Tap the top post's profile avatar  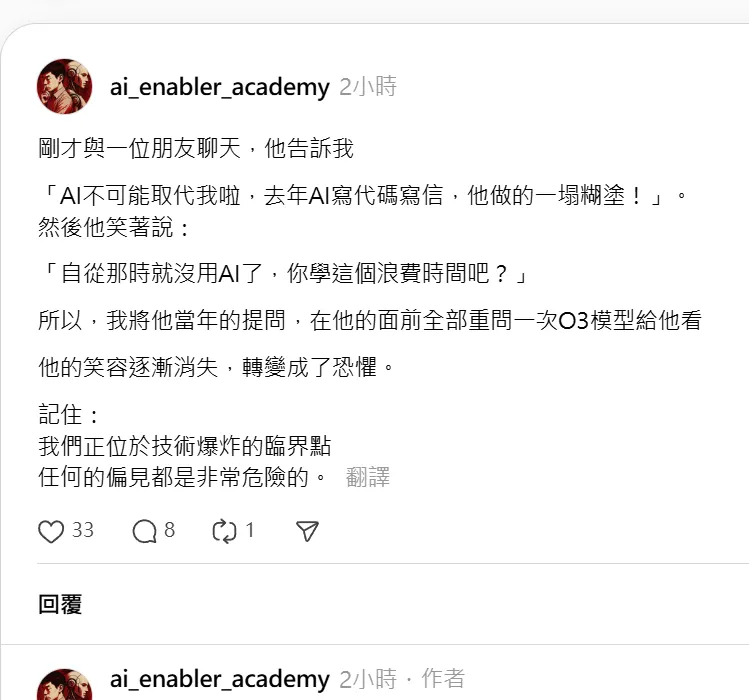[x=64, y=86]
